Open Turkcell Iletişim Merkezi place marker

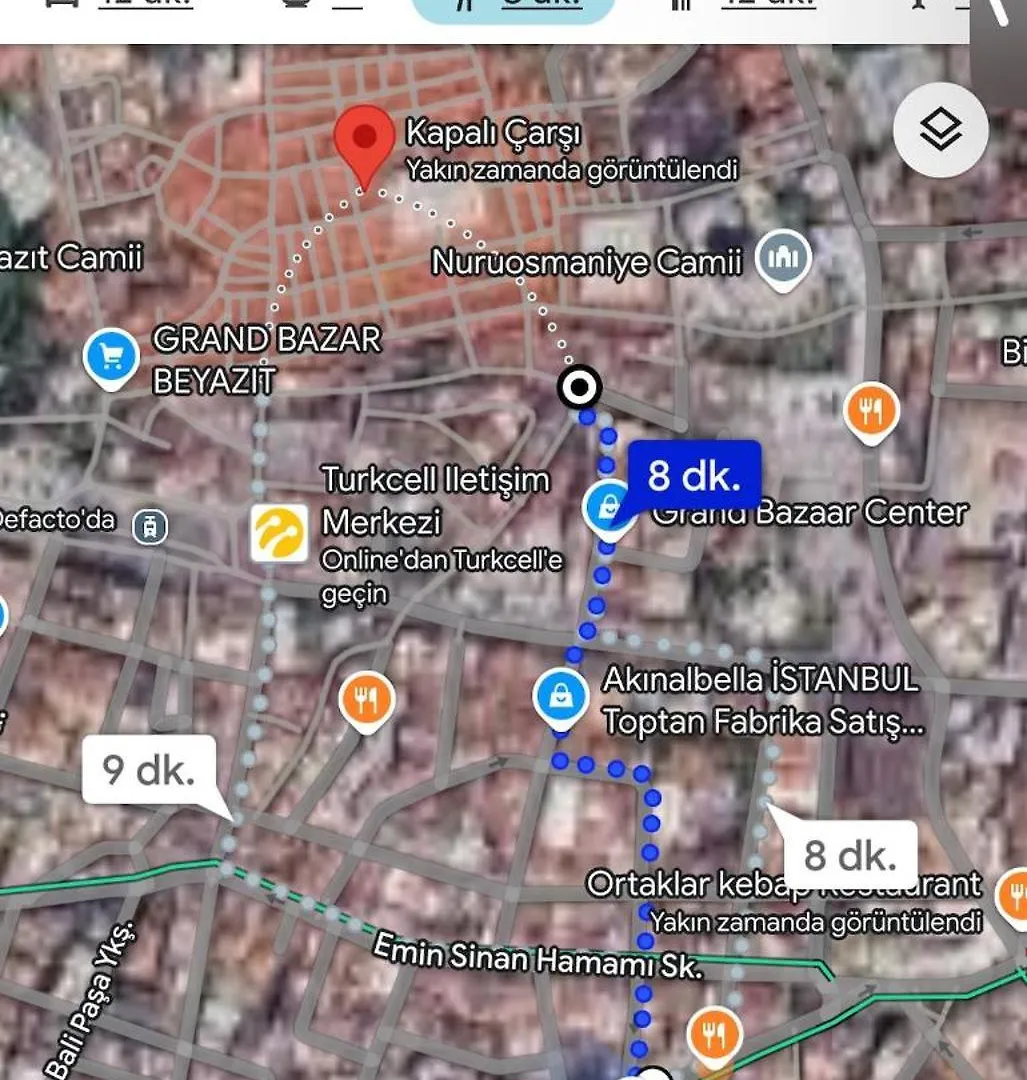[279, 533]
